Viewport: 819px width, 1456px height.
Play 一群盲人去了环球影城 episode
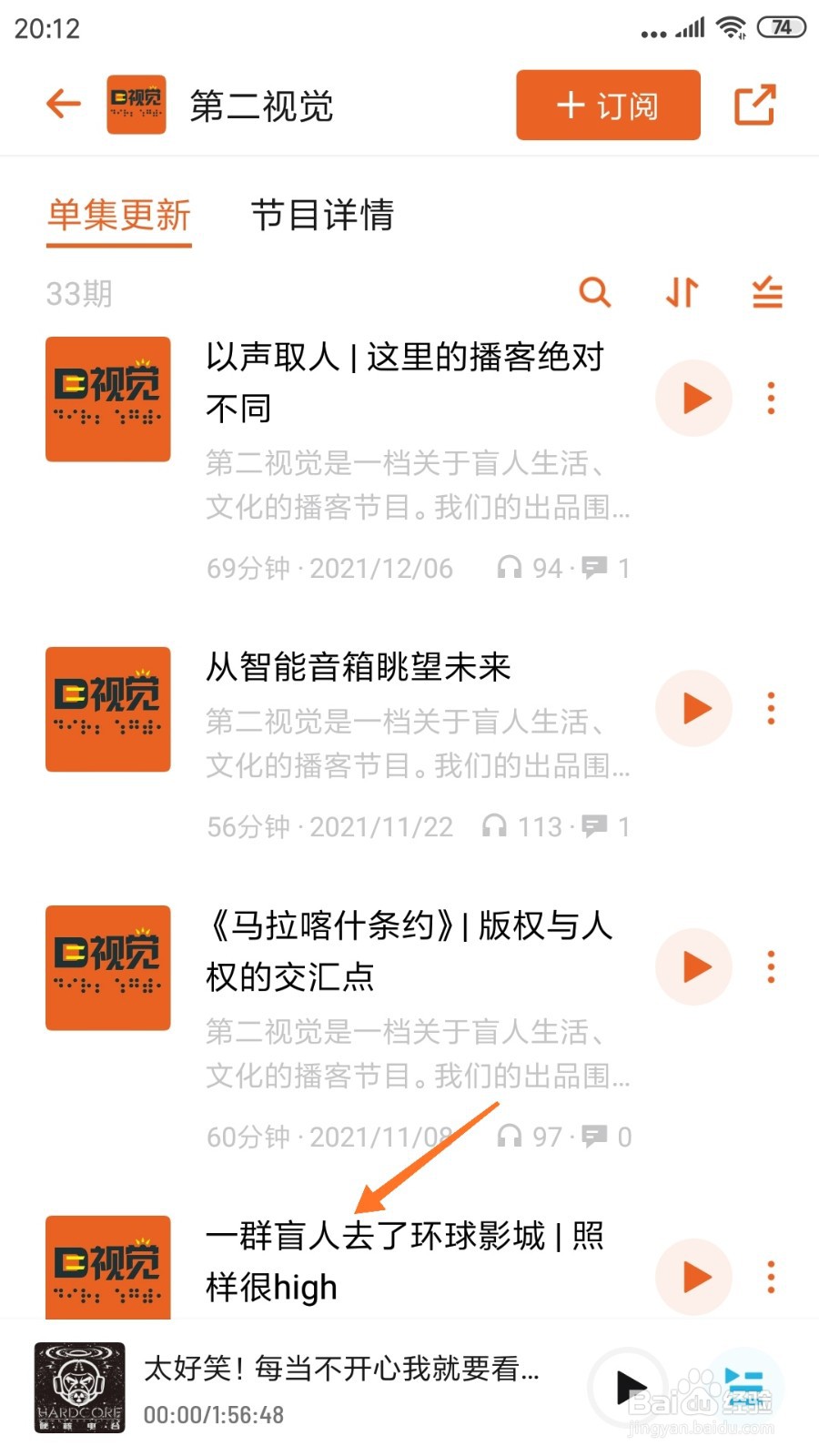[693, 1278]
